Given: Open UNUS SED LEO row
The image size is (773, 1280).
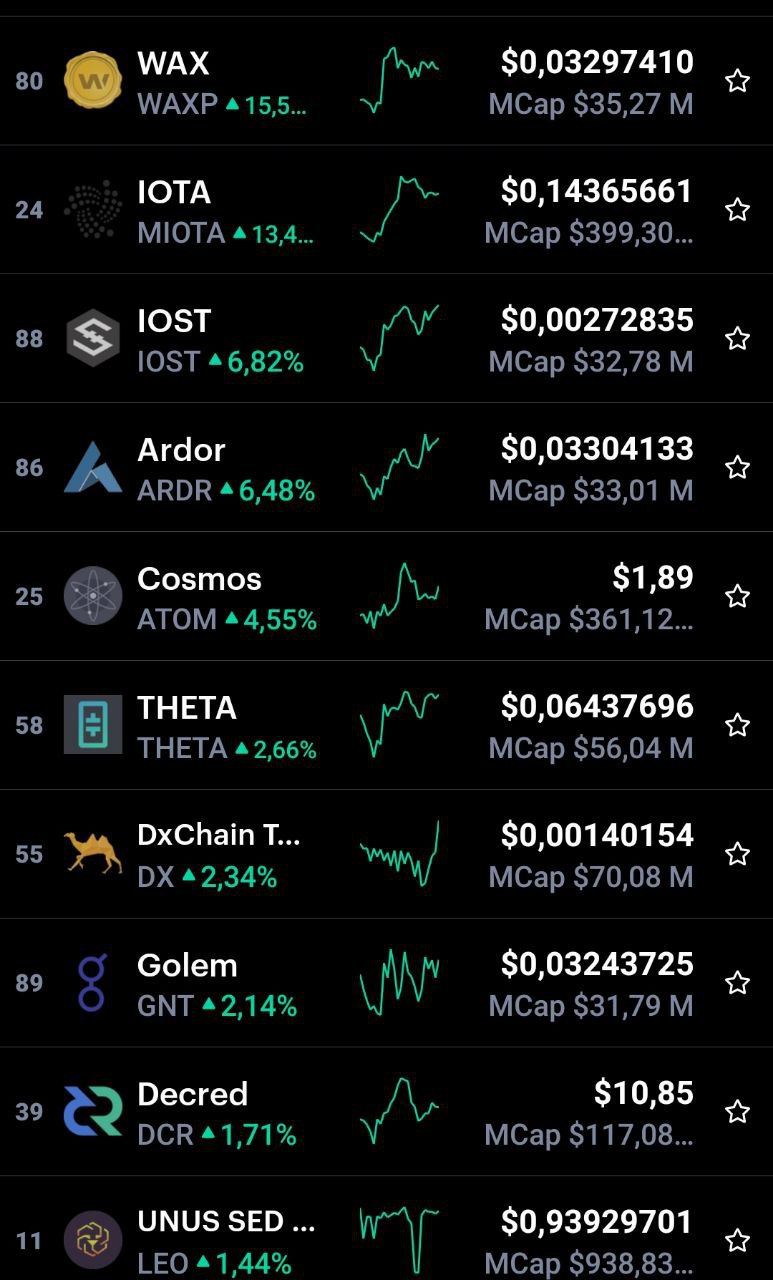Looking at the screenshot, I should pyautogui.click(x=386, y=1229).
